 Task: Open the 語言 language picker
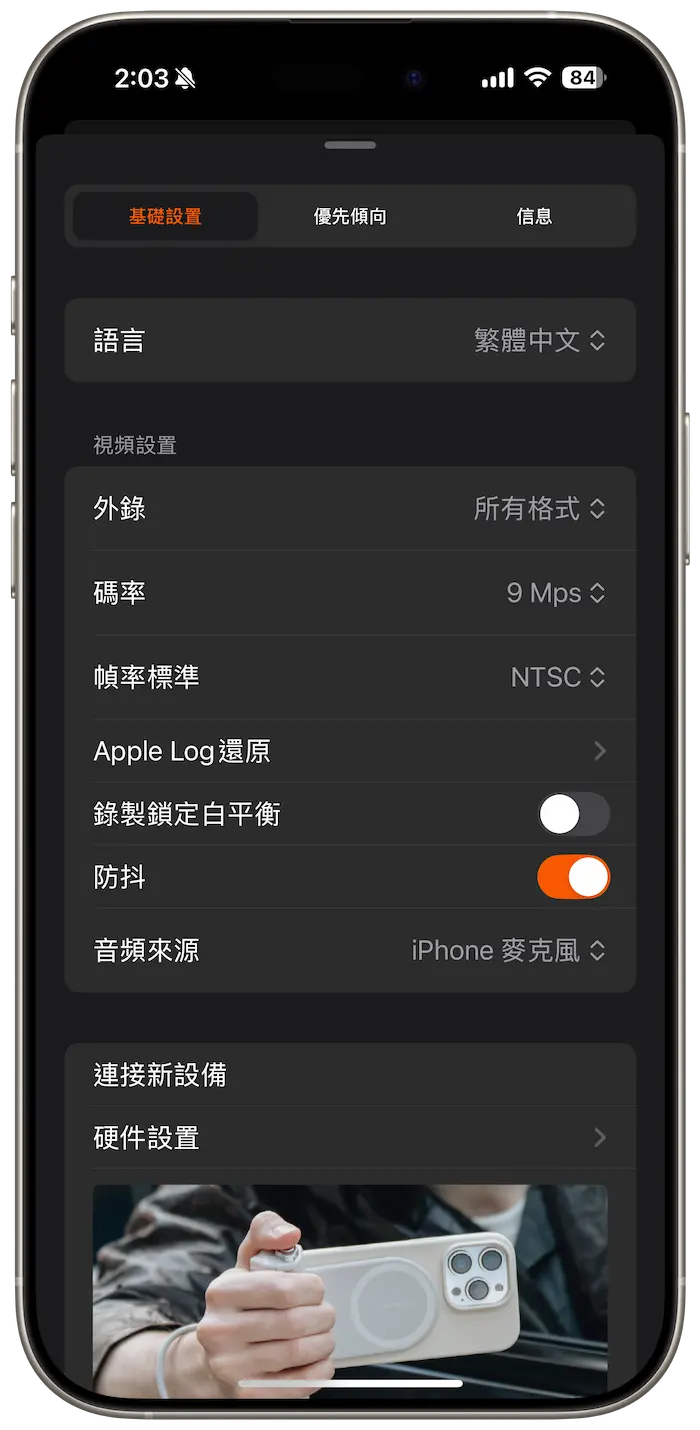coord(539,341)
